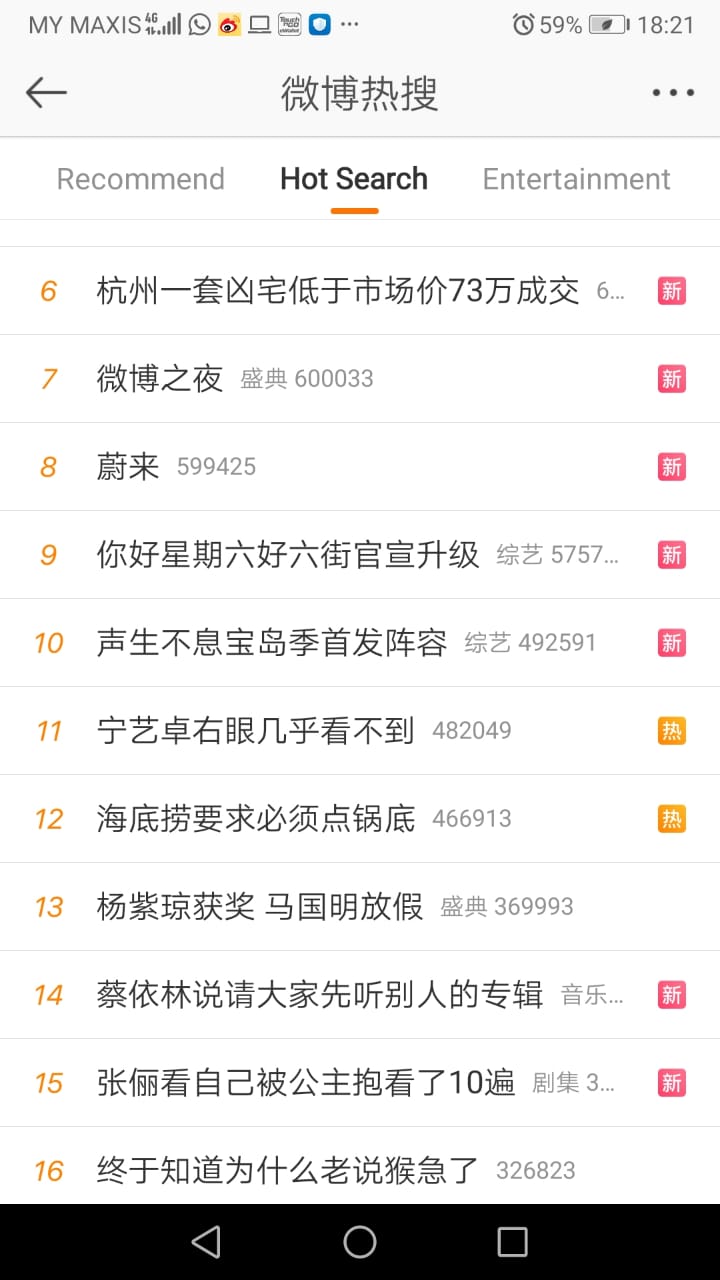
Task: Tap the Home button in the navigation bar
Action: (x=360, y=1242)
